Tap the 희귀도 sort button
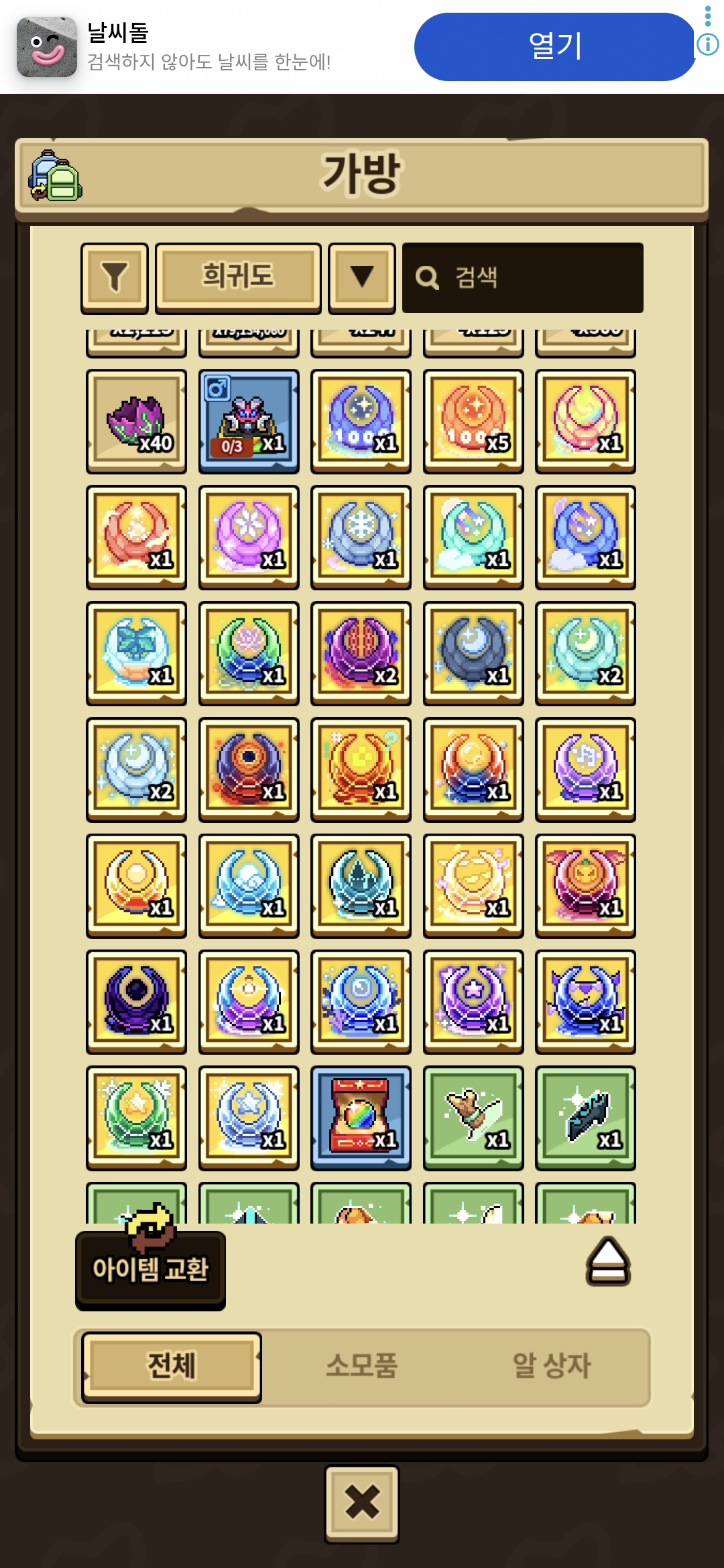 (x=238, y=277)
